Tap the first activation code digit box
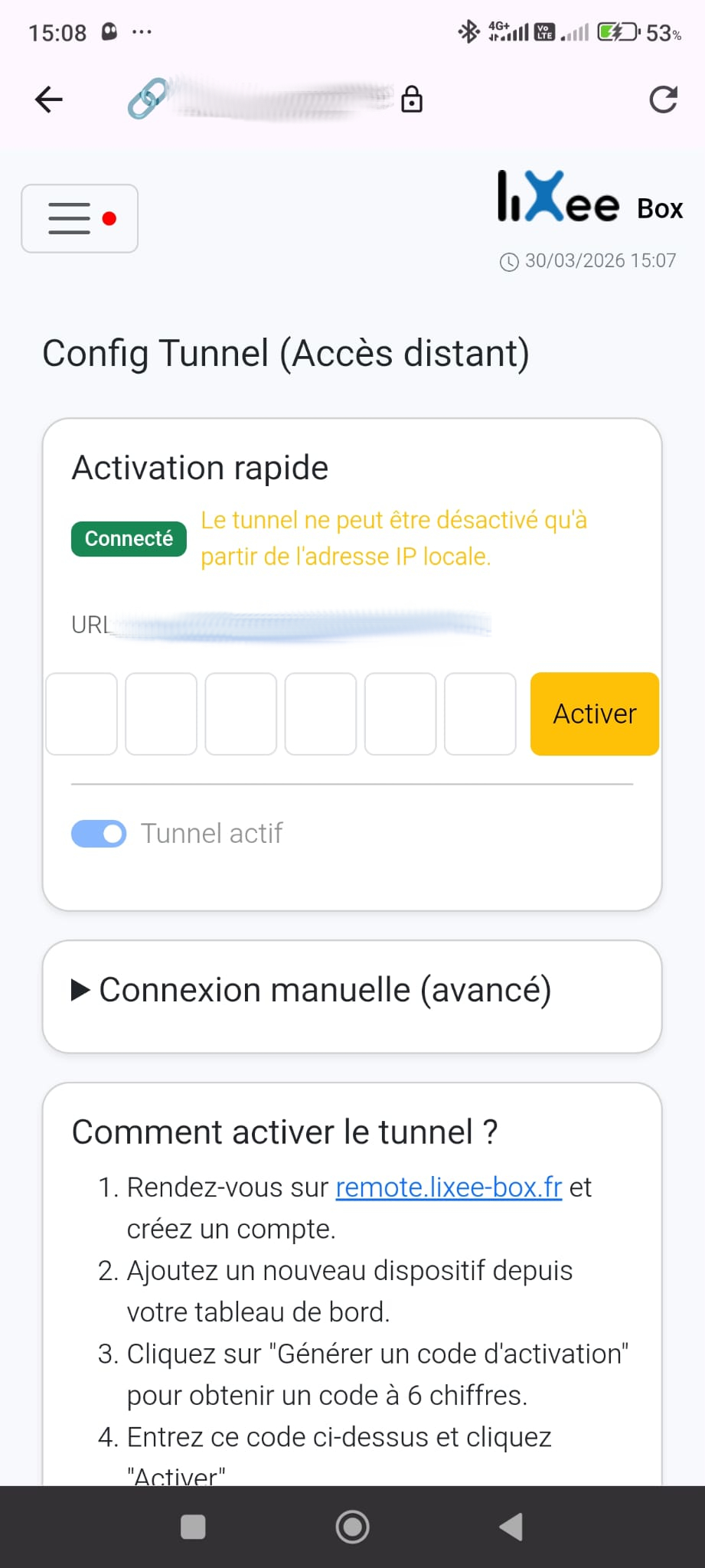 point(82,714)
